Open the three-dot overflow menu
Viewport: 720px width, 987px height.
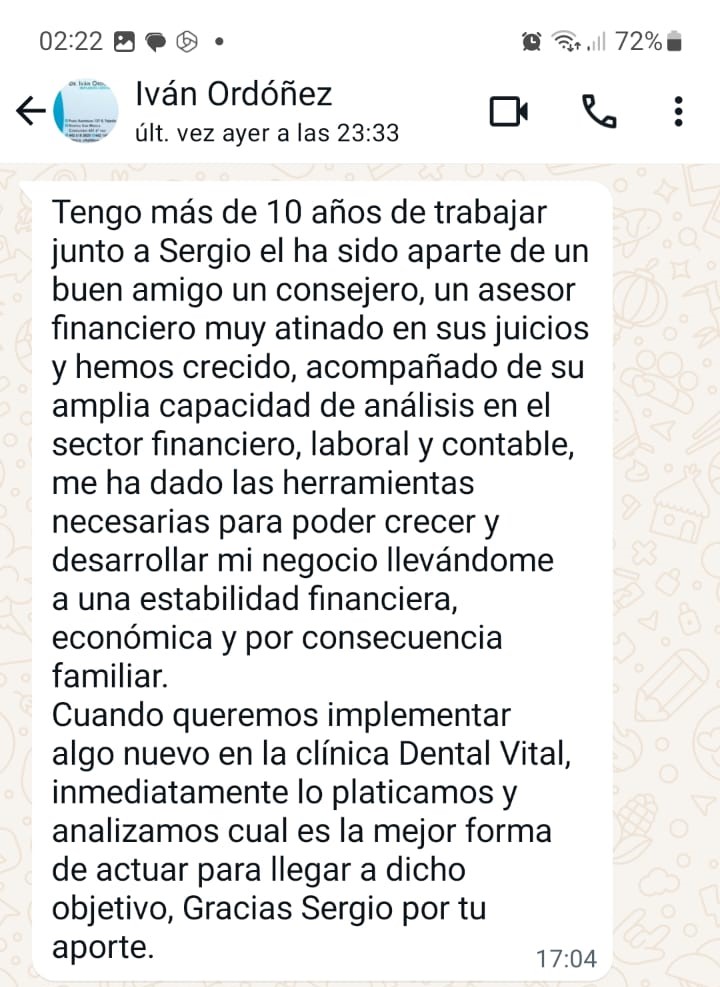coord(679,112)
